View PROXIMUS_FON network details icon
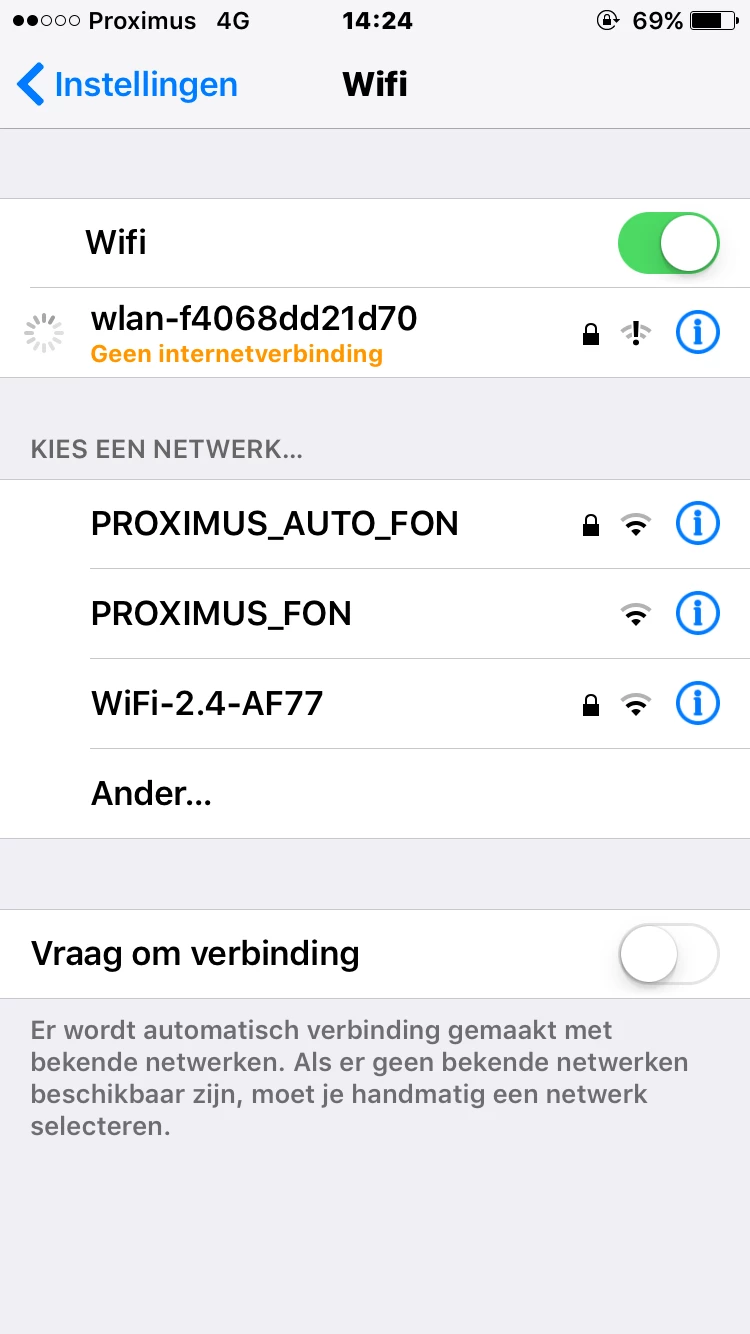 [697, 613]
